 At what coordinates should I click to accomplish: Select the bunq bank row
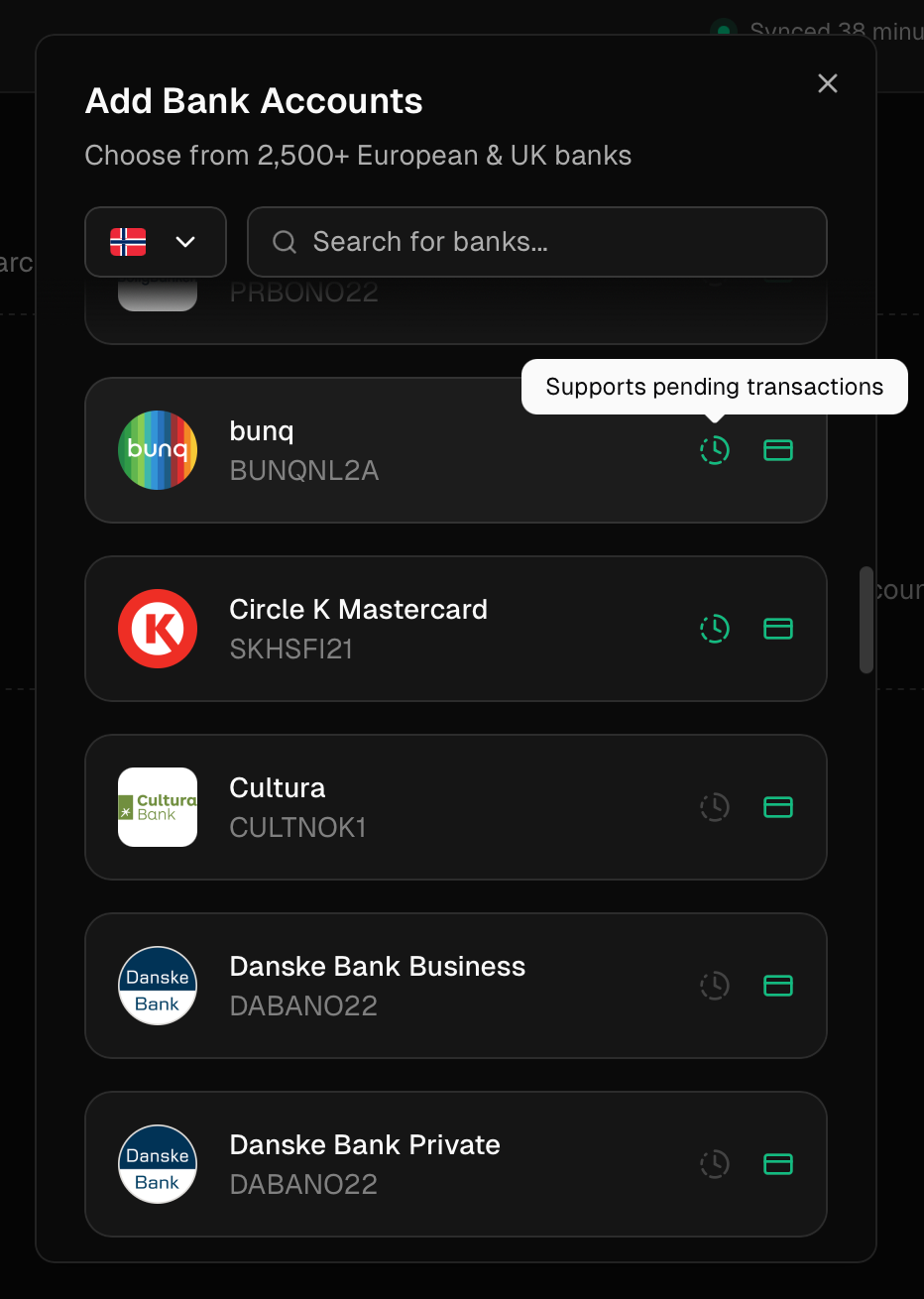tap(456, 450)
